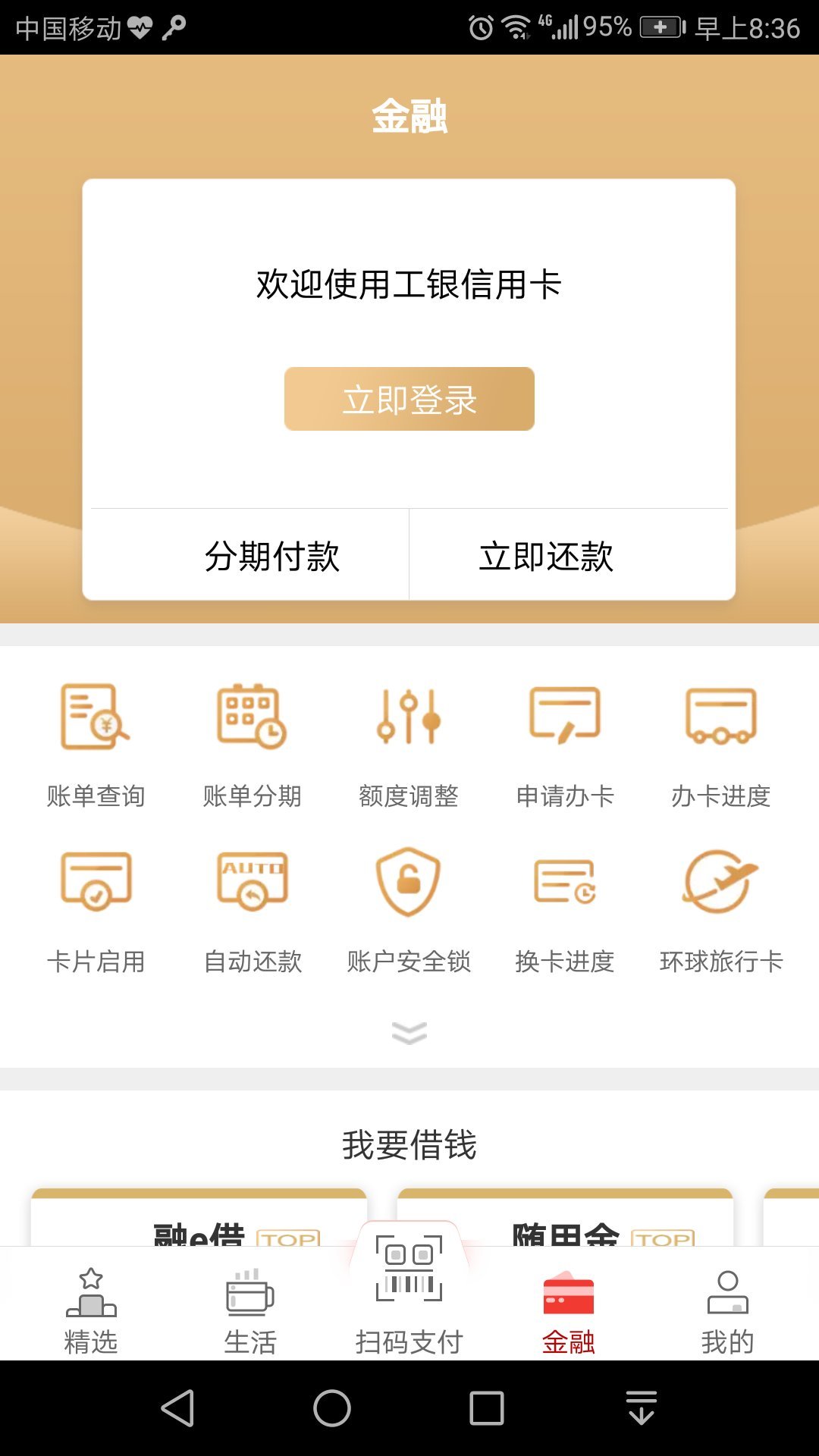The image size is (819, 1456).
Task: Open 分期付款 installment payment
Action: (271, 556)
